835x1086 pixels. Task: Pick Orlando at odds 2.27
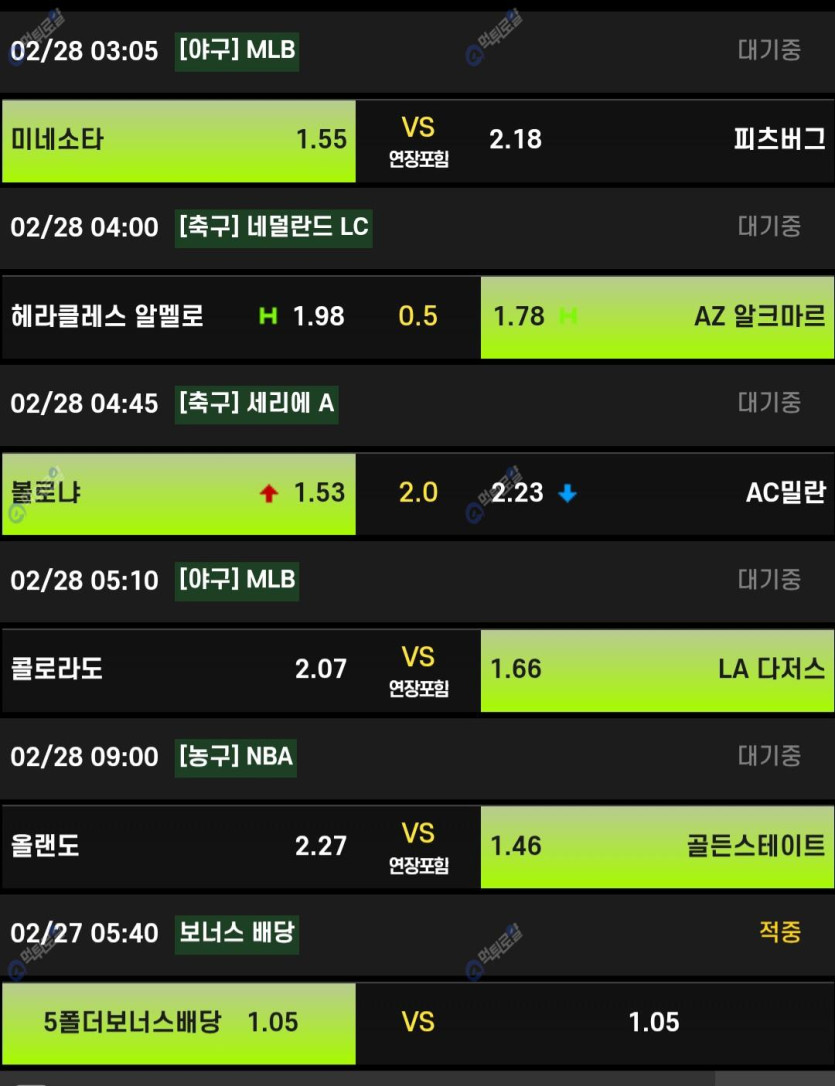pyautogui.click(x=178, y=846)
